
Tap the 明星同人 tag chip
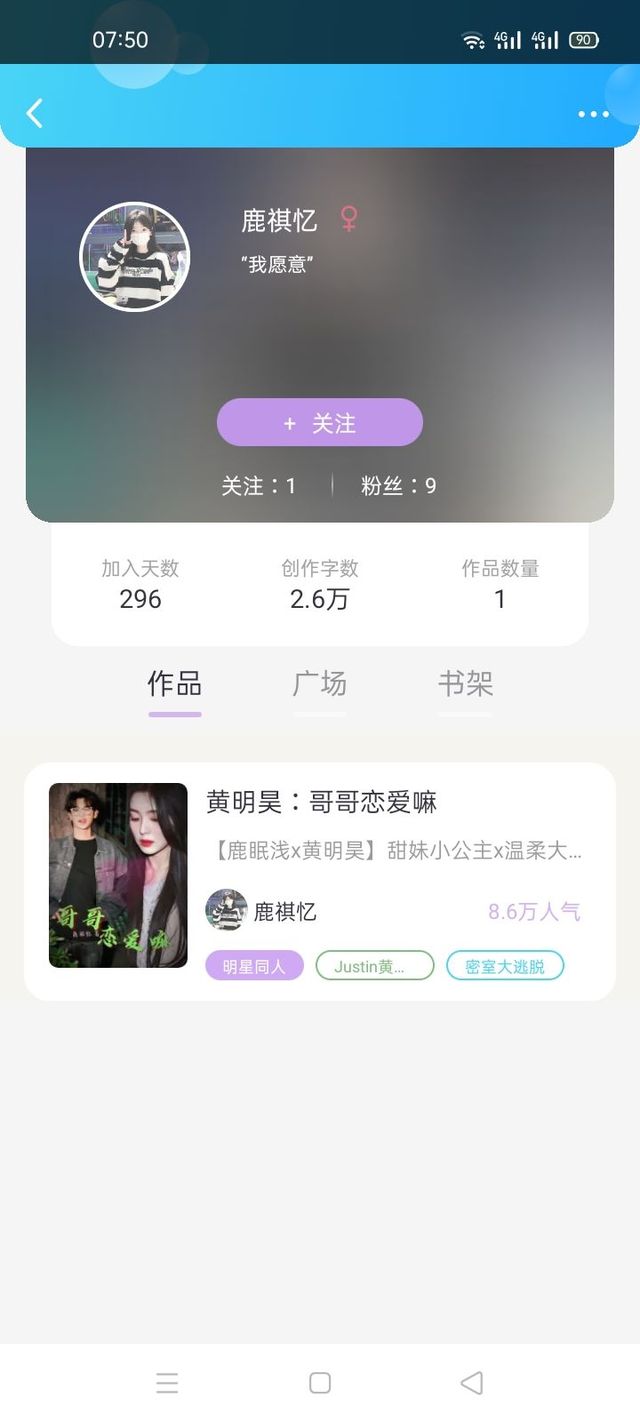254,966
